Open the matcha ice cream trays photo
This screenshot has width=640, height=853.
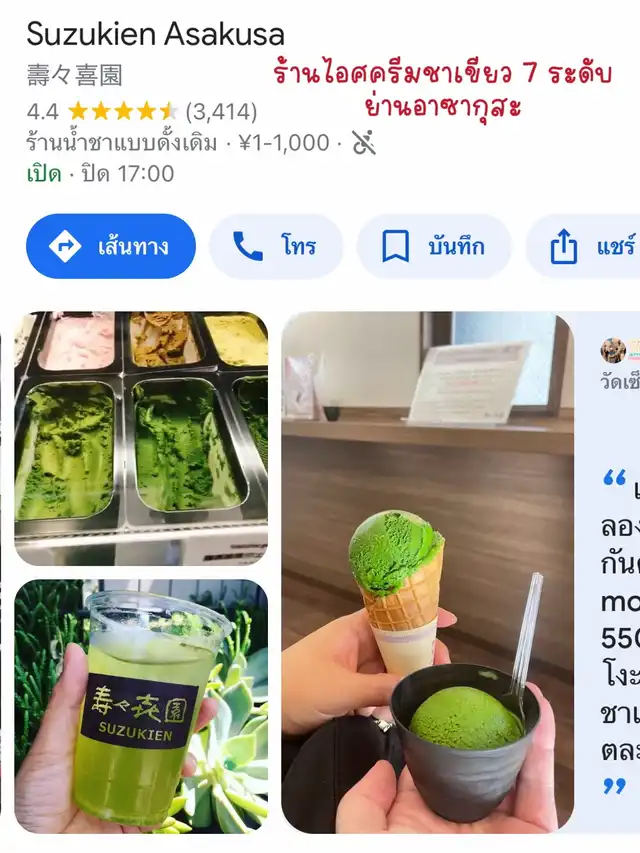click(x=141, y=438)
